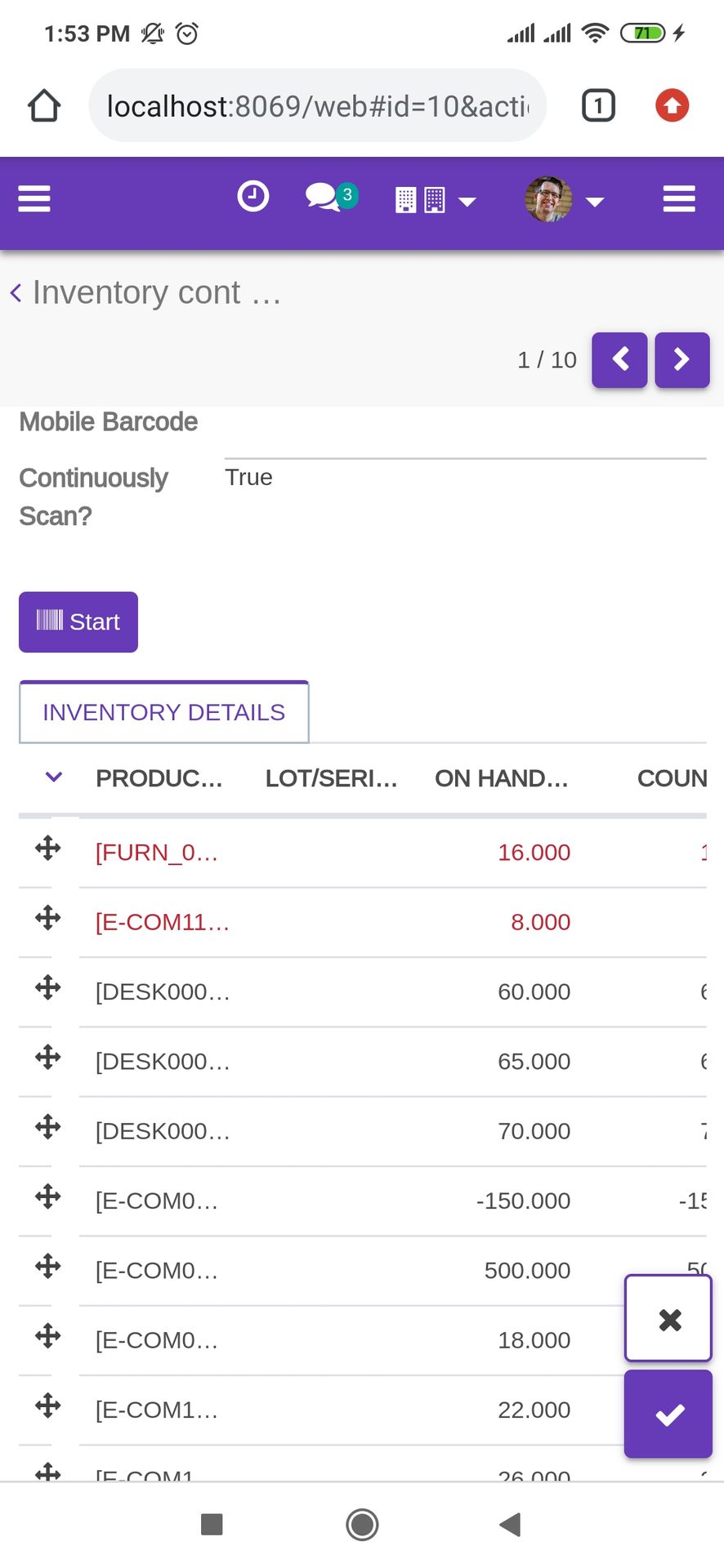Image resolution: width=724 pixels, height=1568 pixels.
Task: Open the user avatar menu
Action: pyautogui.click(x=564, y=199)
